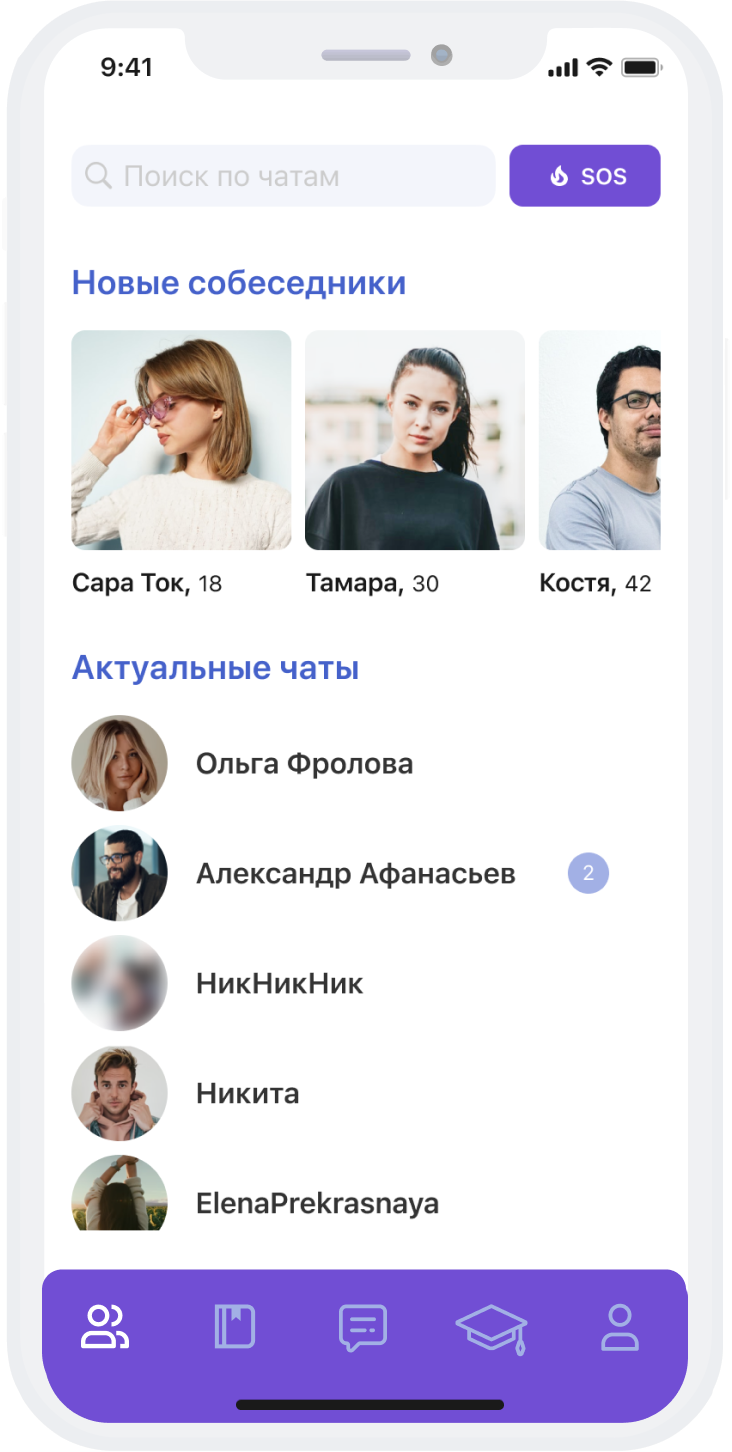The image size is (732, 1452).
Task: Open the chat with Александр Афанасьев
Action: 355,874
